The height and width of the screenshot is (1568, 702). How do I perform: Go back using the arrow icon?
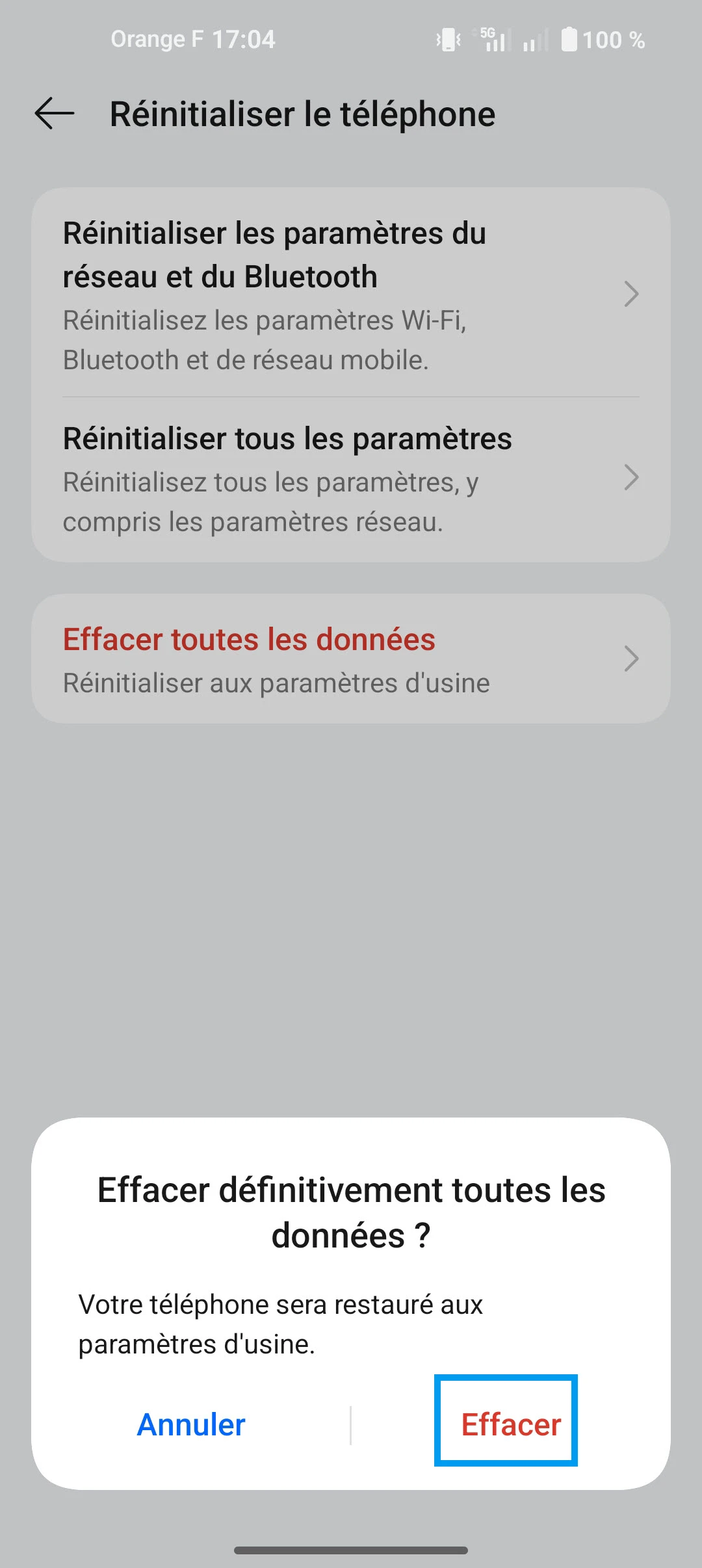coord(55,114)
